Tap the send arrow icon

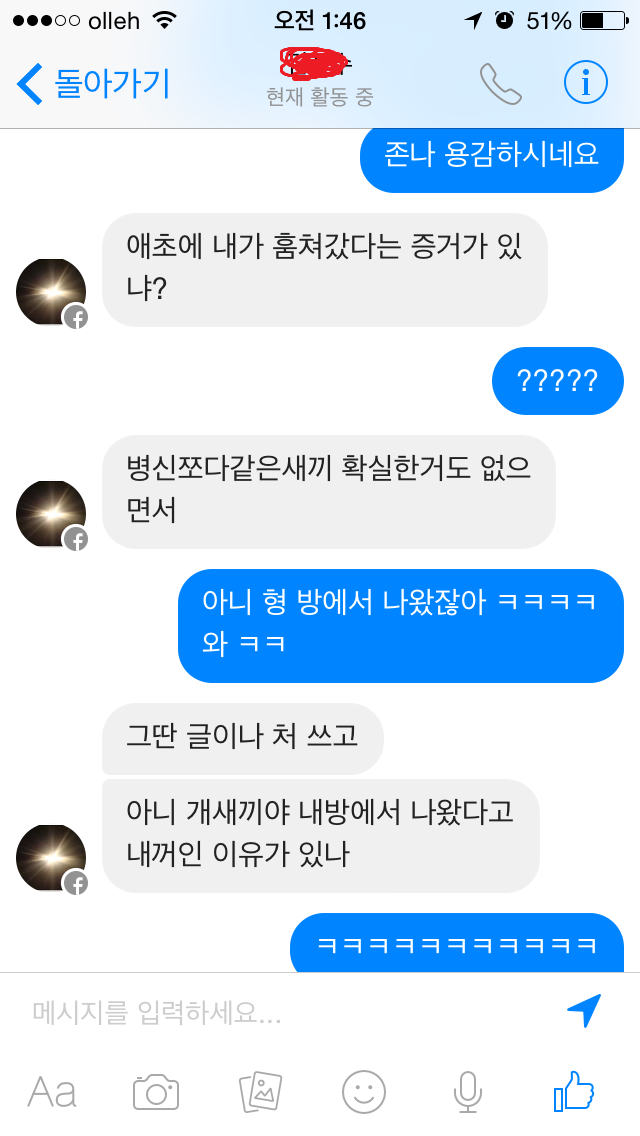(x=584, y=1011)
